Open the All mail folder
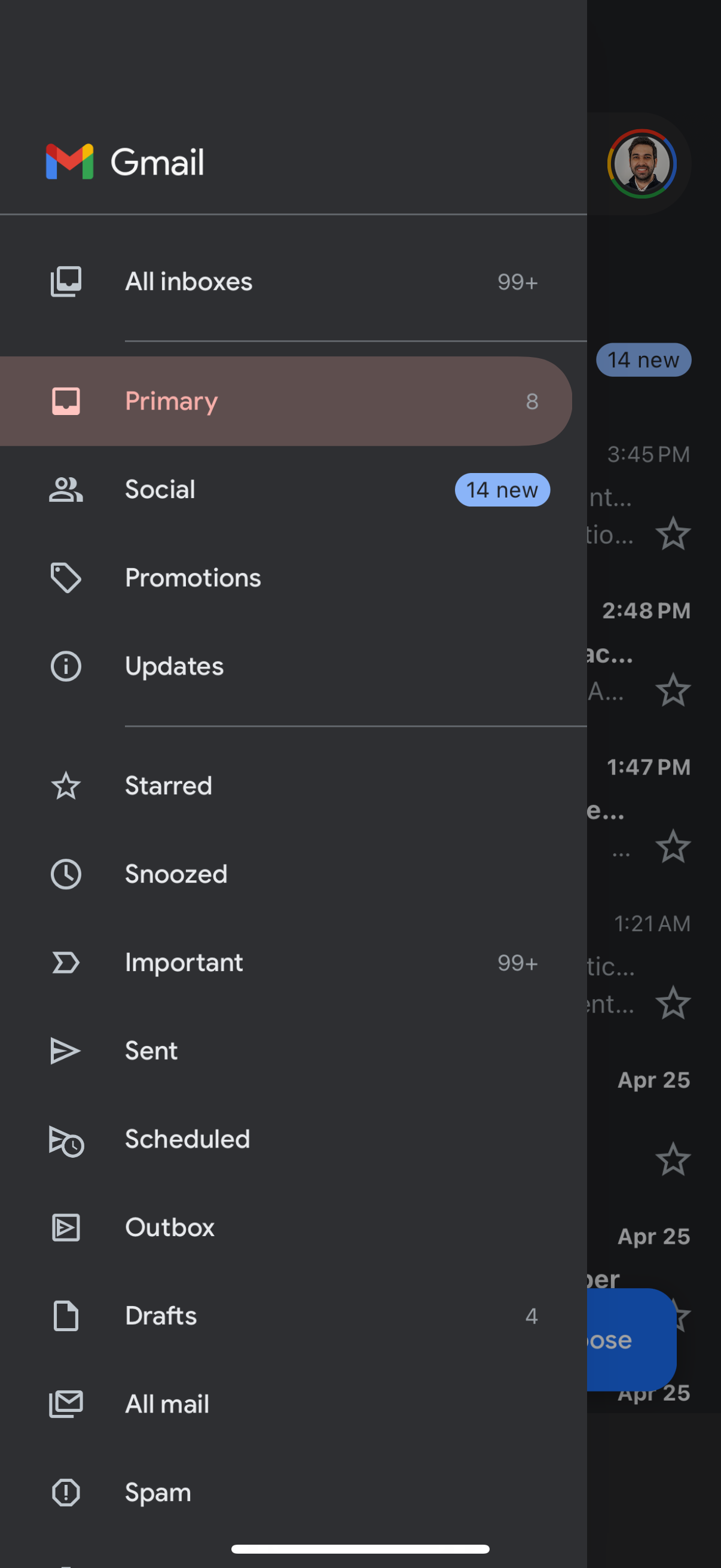 pos(167,1404)
